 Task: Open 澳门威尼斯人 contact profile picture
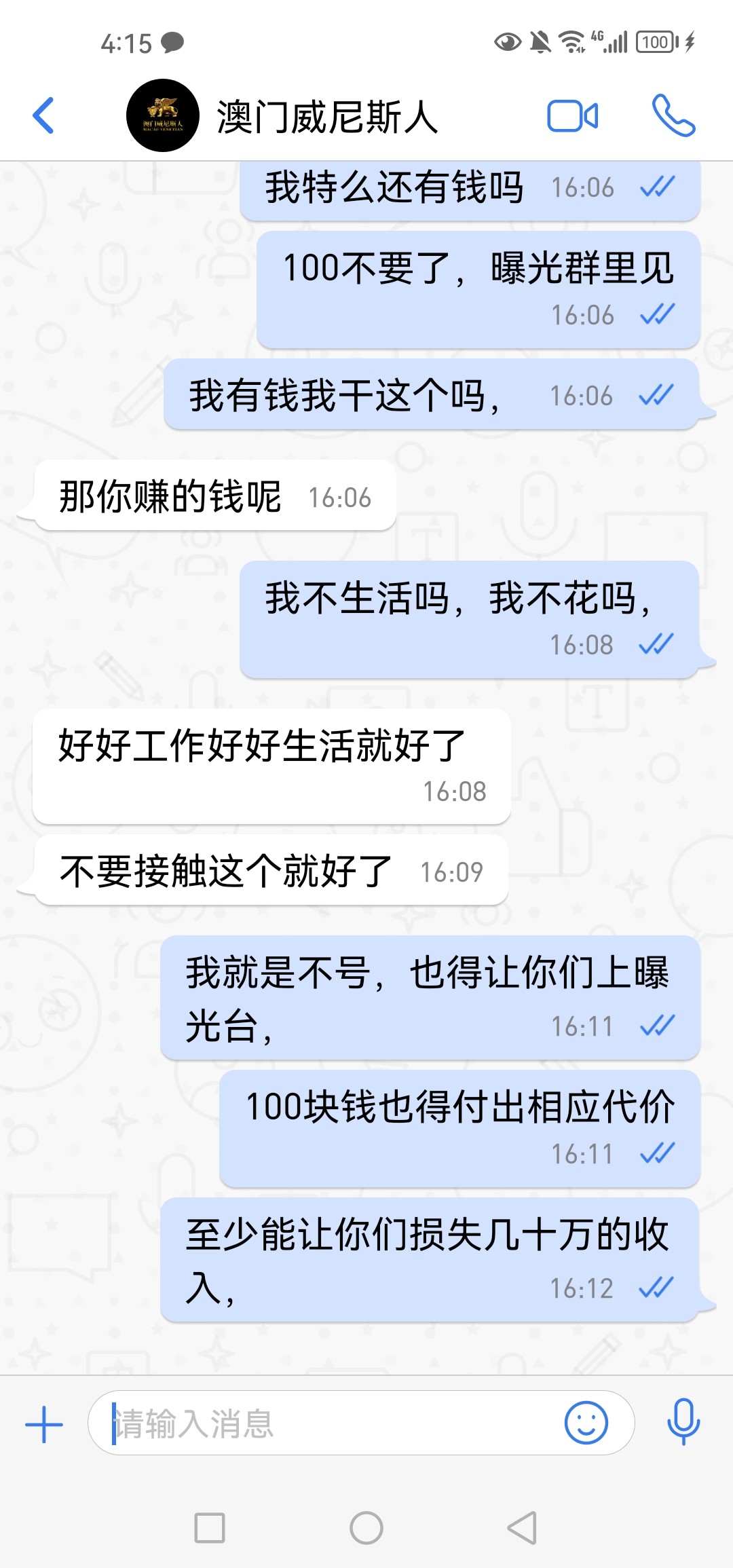tap(163, 115)
